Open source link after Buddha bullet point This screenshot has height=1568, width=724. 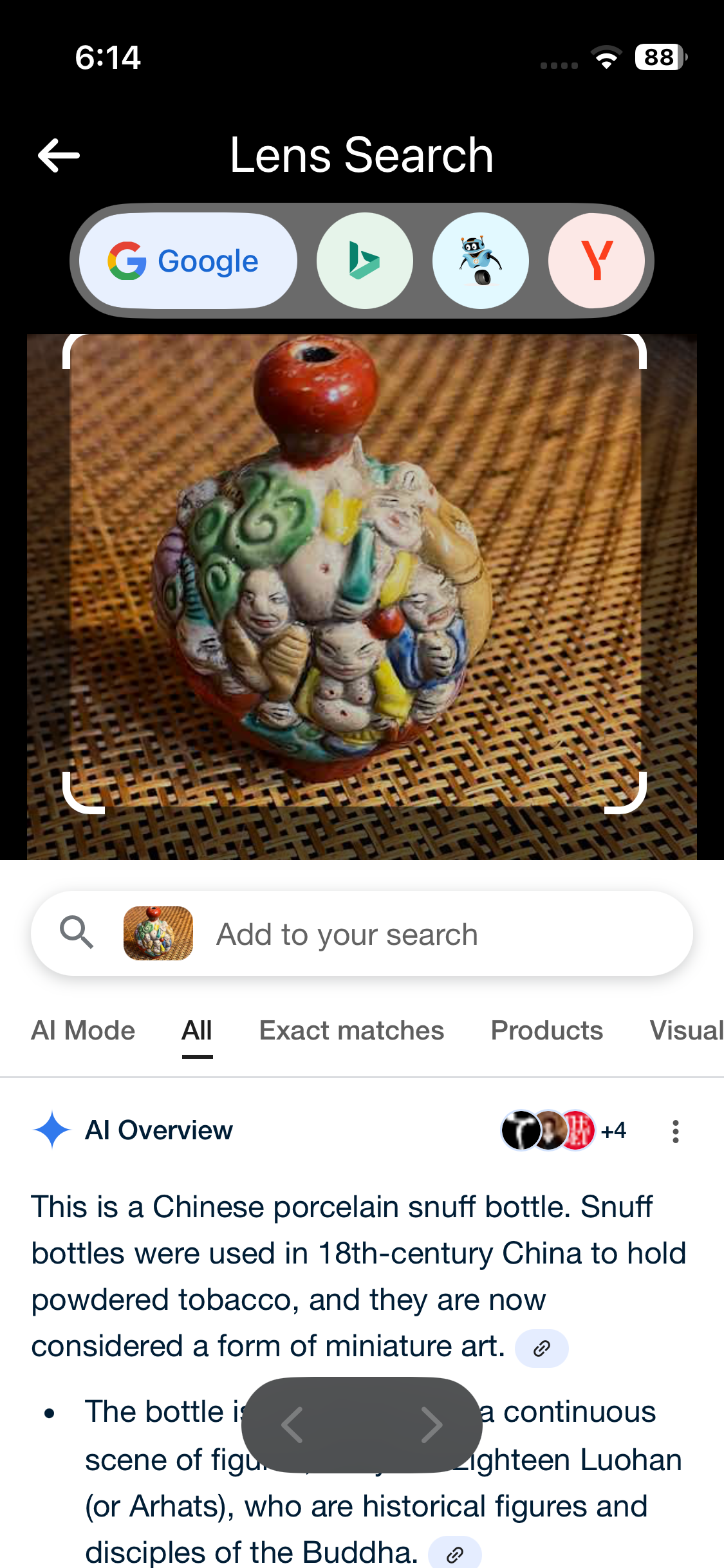(x=454, y=1554)
